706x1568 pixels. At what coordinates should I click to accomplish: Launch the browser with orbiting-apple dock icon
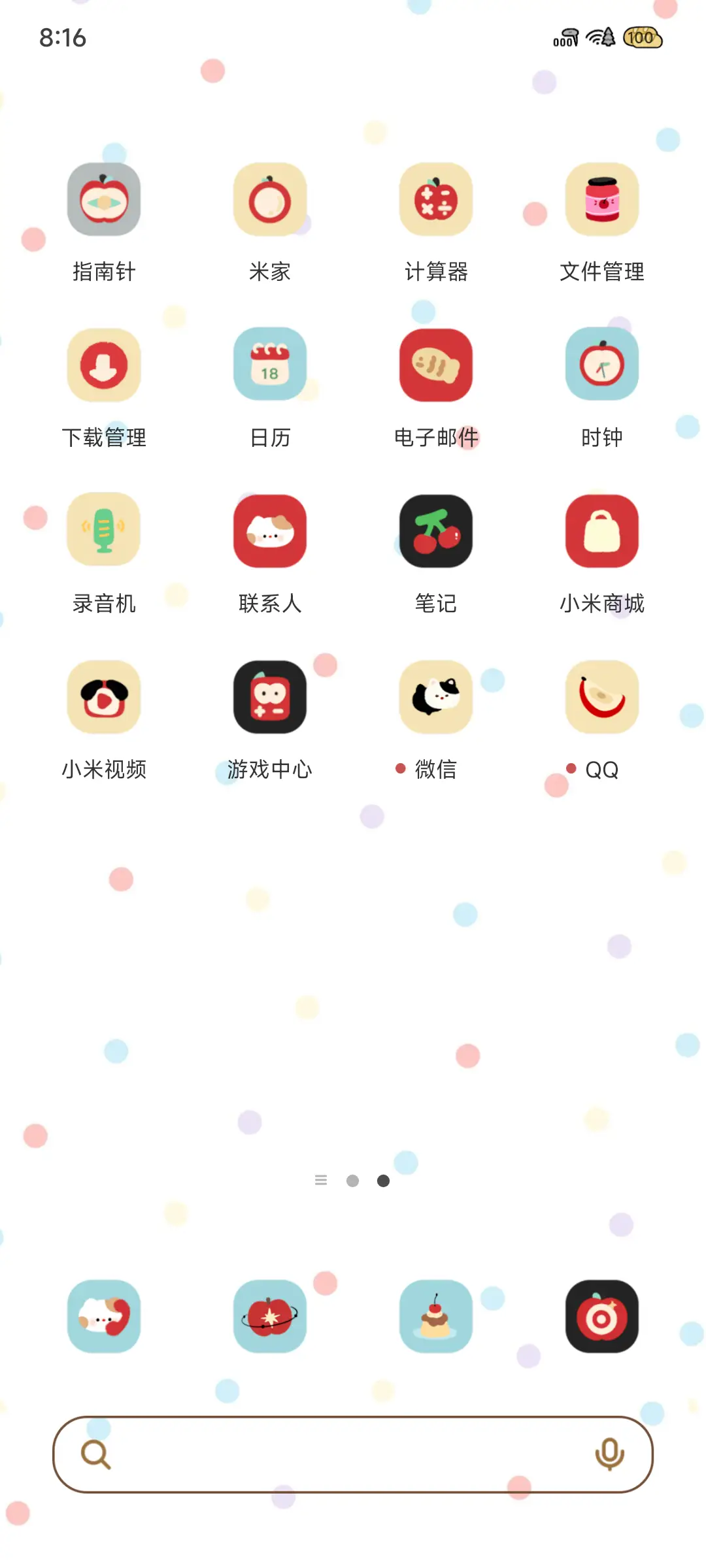[x=271, y=1316]
